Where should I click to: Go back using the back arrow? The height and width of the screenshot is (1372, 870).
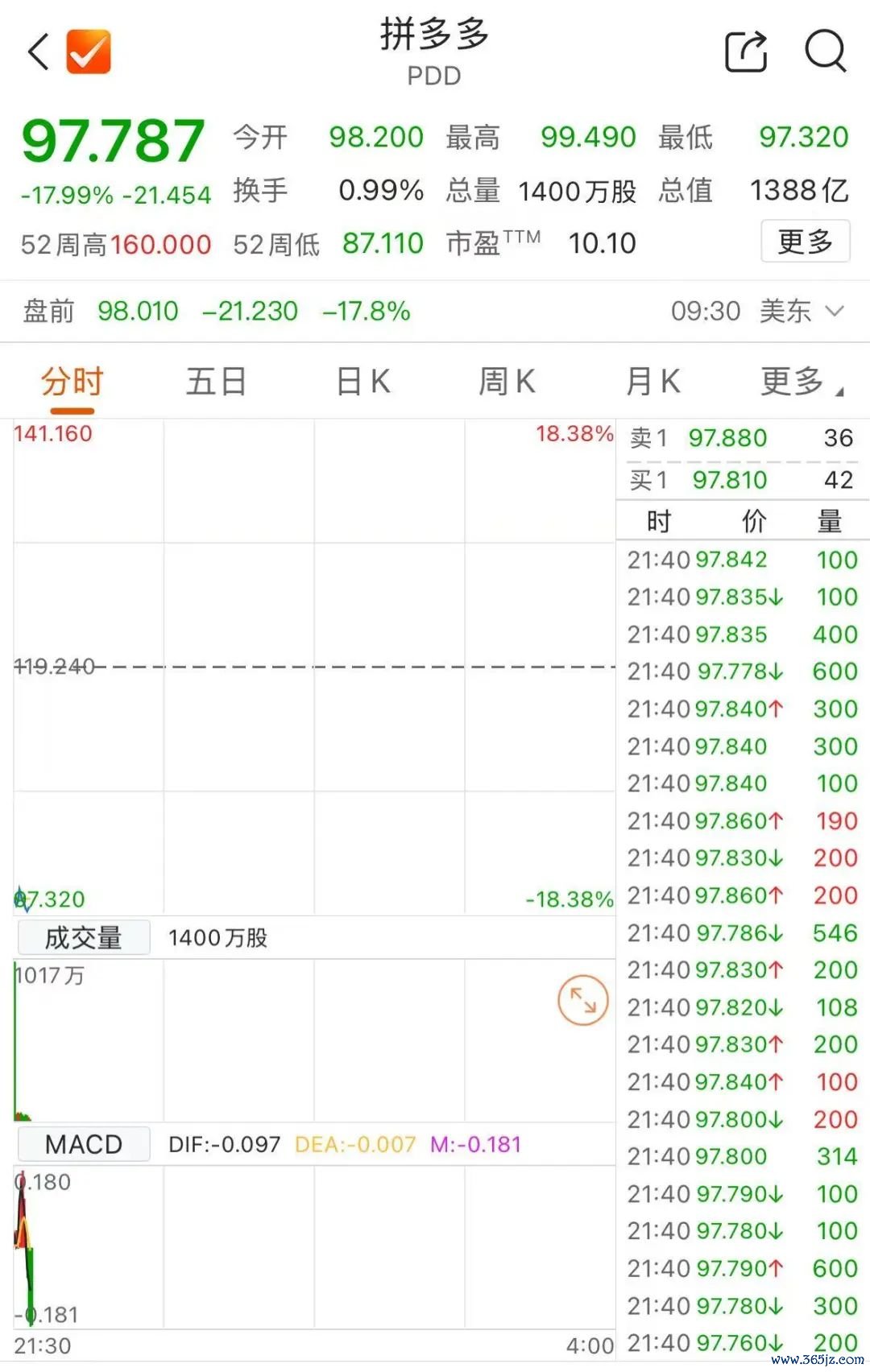(x=38, y=52)
